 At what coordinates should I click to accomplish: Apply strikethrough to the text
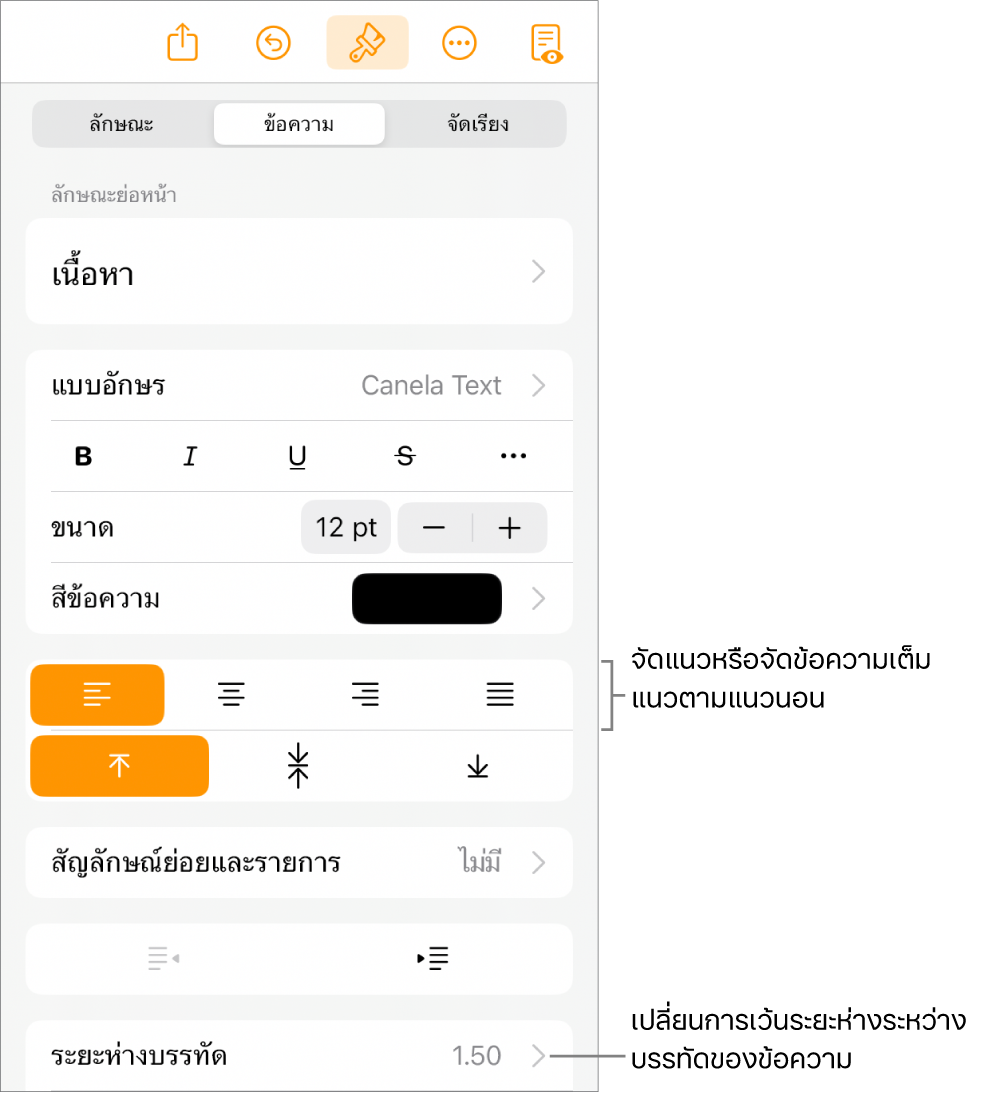click(x=405, y=457)
